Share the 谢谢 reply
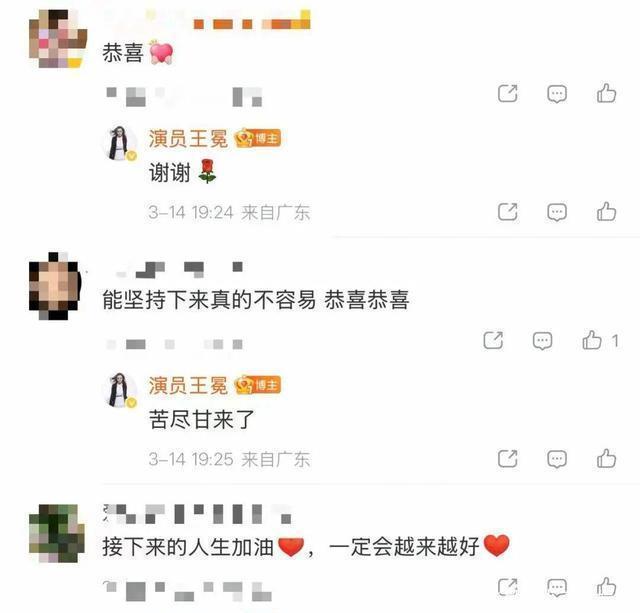Viewport: 640px width, 613px height. [x=508, y=212]
